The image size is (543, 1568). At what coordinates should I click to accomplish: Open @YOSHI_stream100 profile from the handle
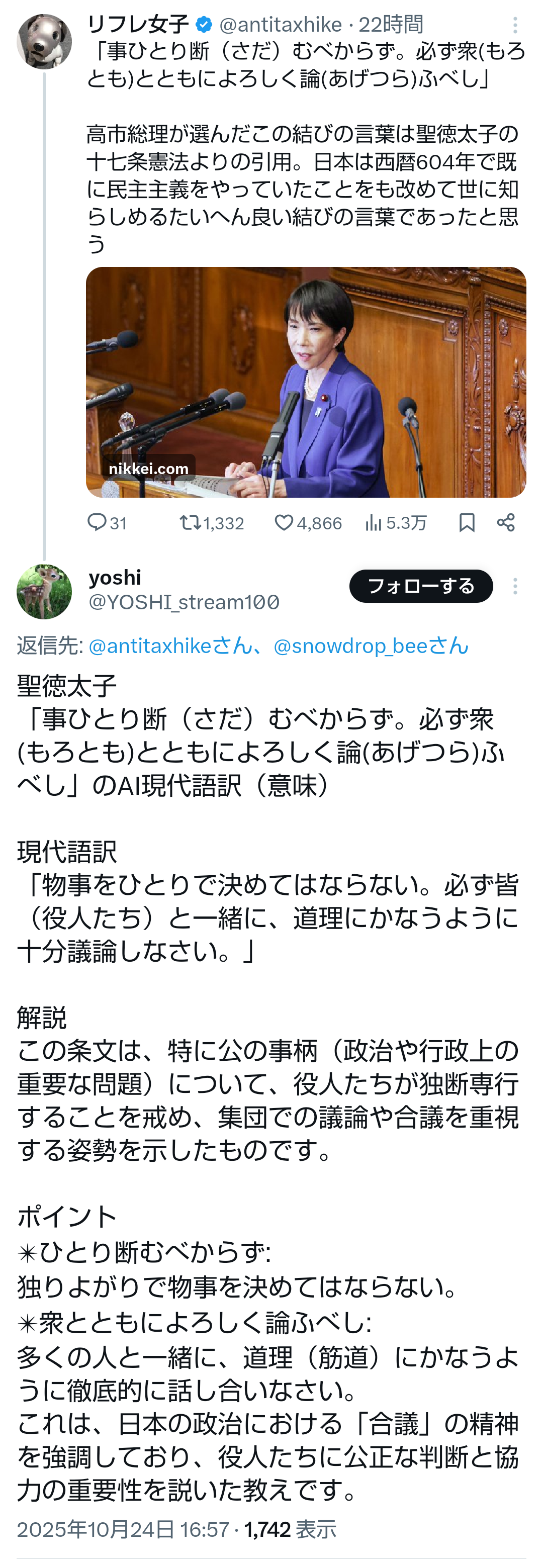184,602
